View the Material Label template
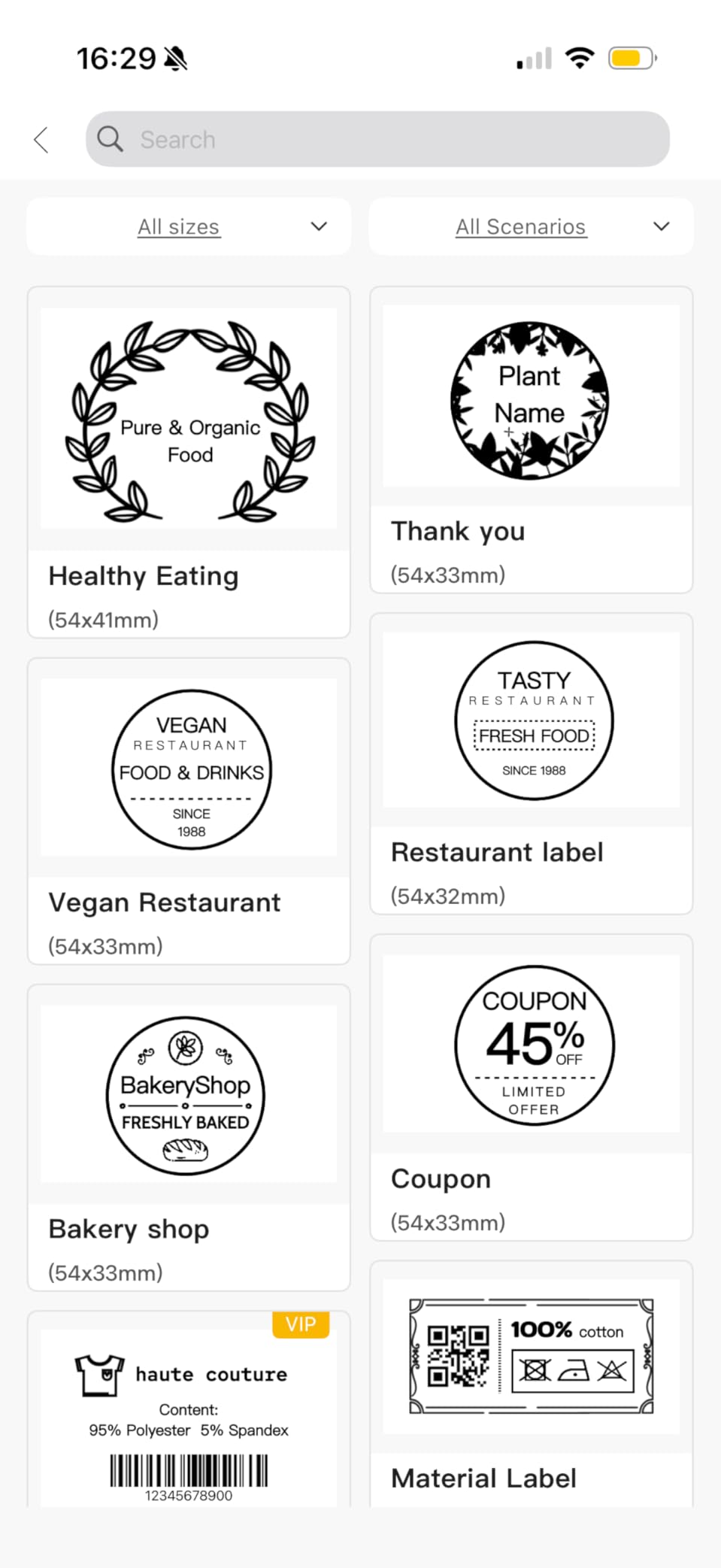721x1568 pixels. [x=531, y=1384]
